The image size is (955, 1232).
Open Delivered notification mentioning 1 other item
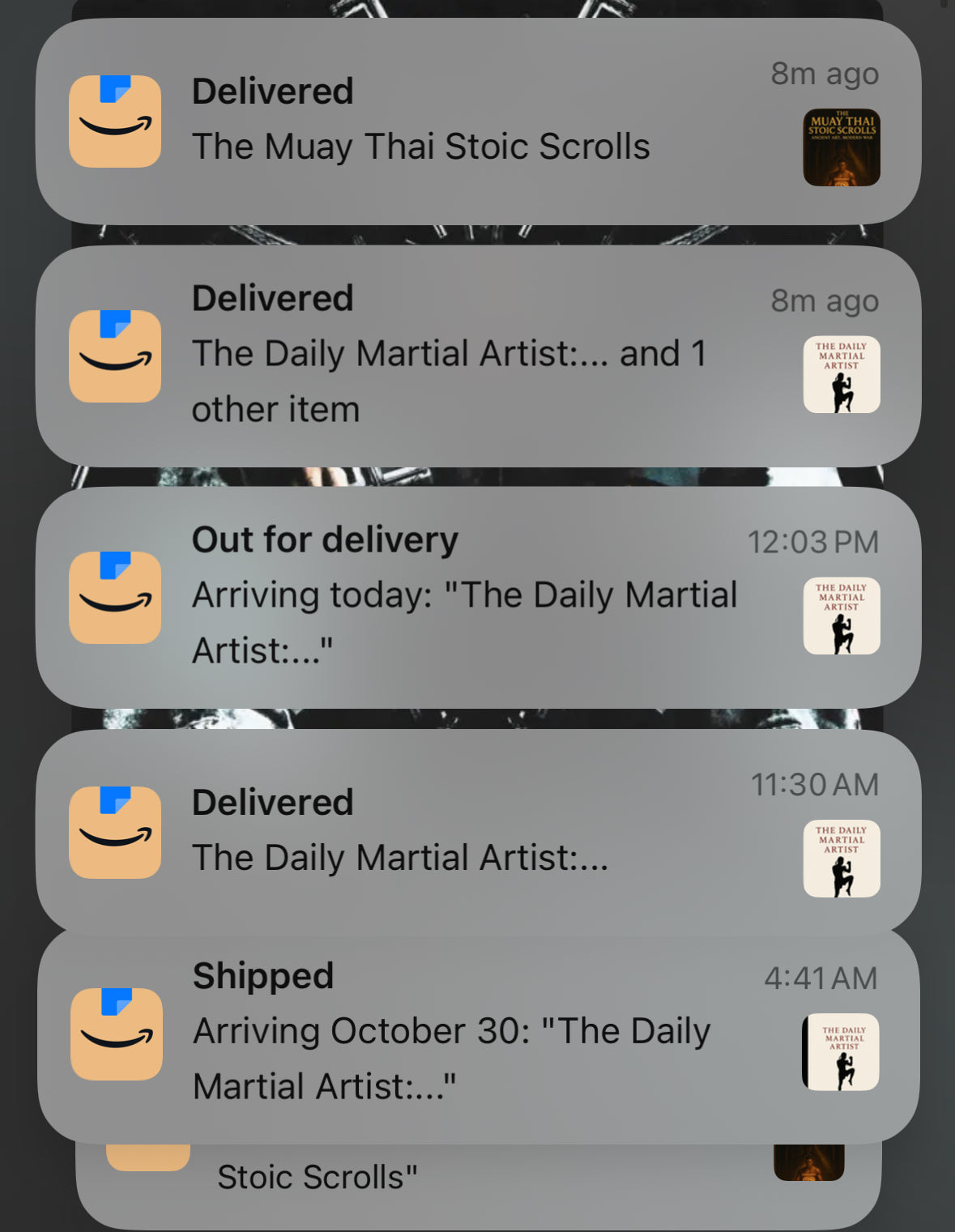pyautogui.click(x=478, y=356)
